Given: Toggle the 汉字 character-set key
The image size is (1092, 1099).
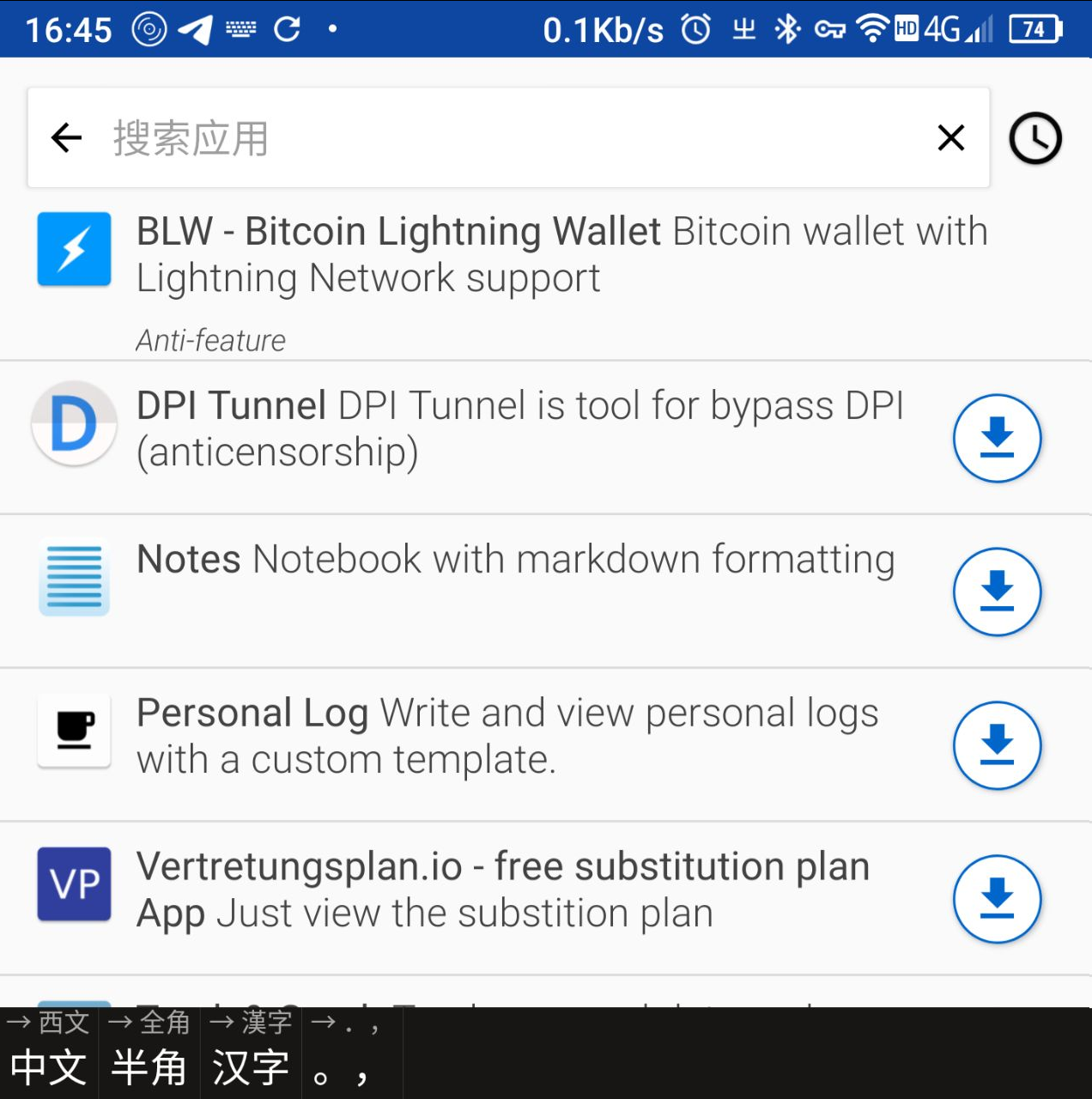Looking at the screenshot, I should click(251, 1054).
